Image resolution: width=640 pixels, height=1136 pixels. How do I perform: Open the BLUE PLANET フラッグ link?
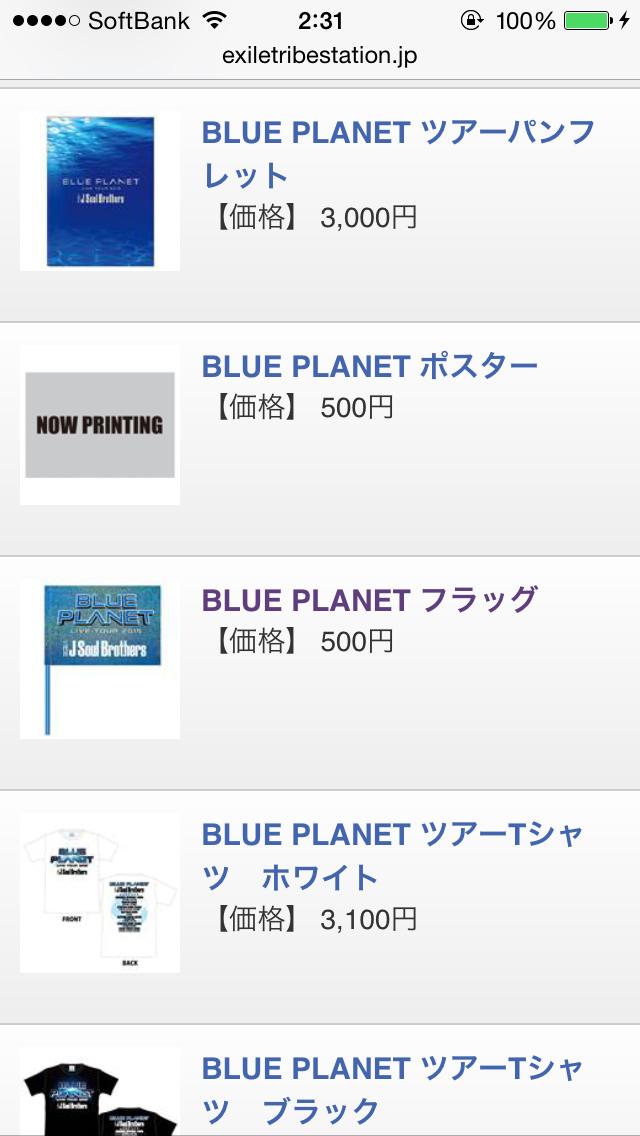click(x=370, y=600)
